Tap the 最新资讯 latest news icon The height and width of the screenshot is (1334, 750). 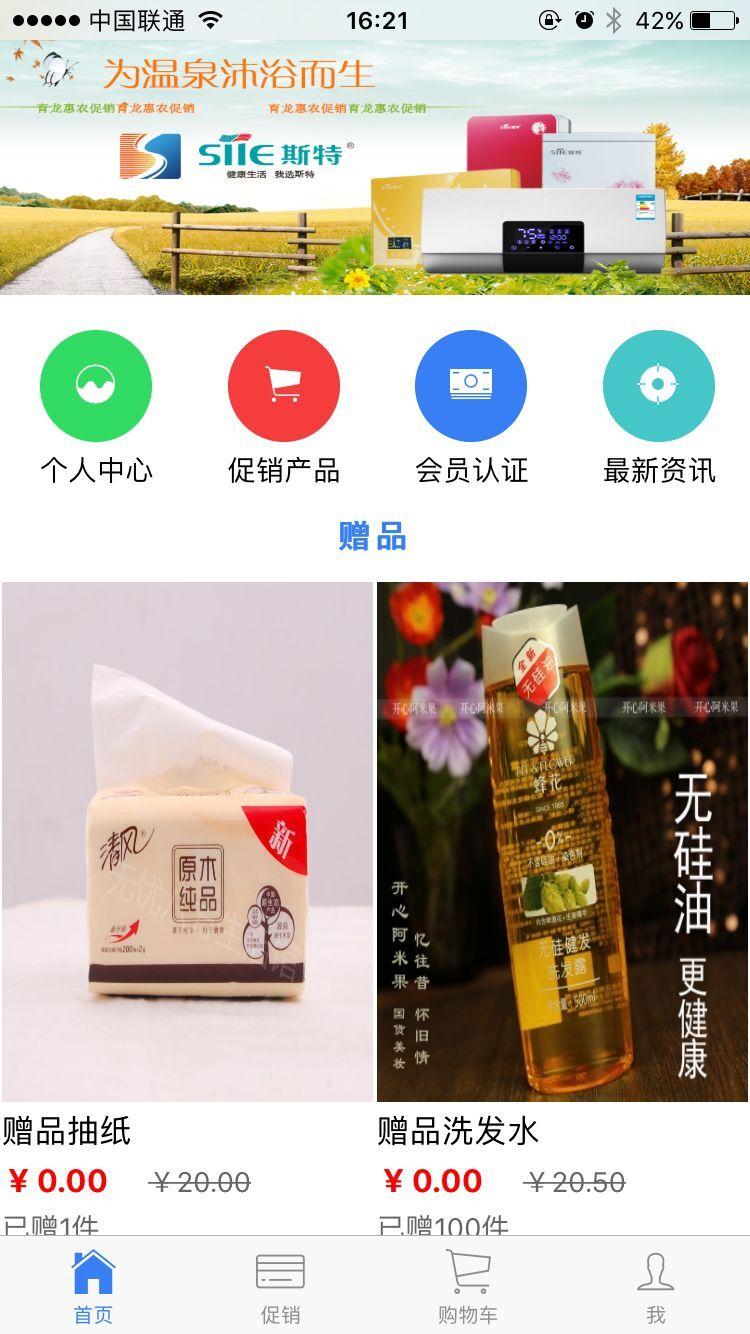[658, 385]
